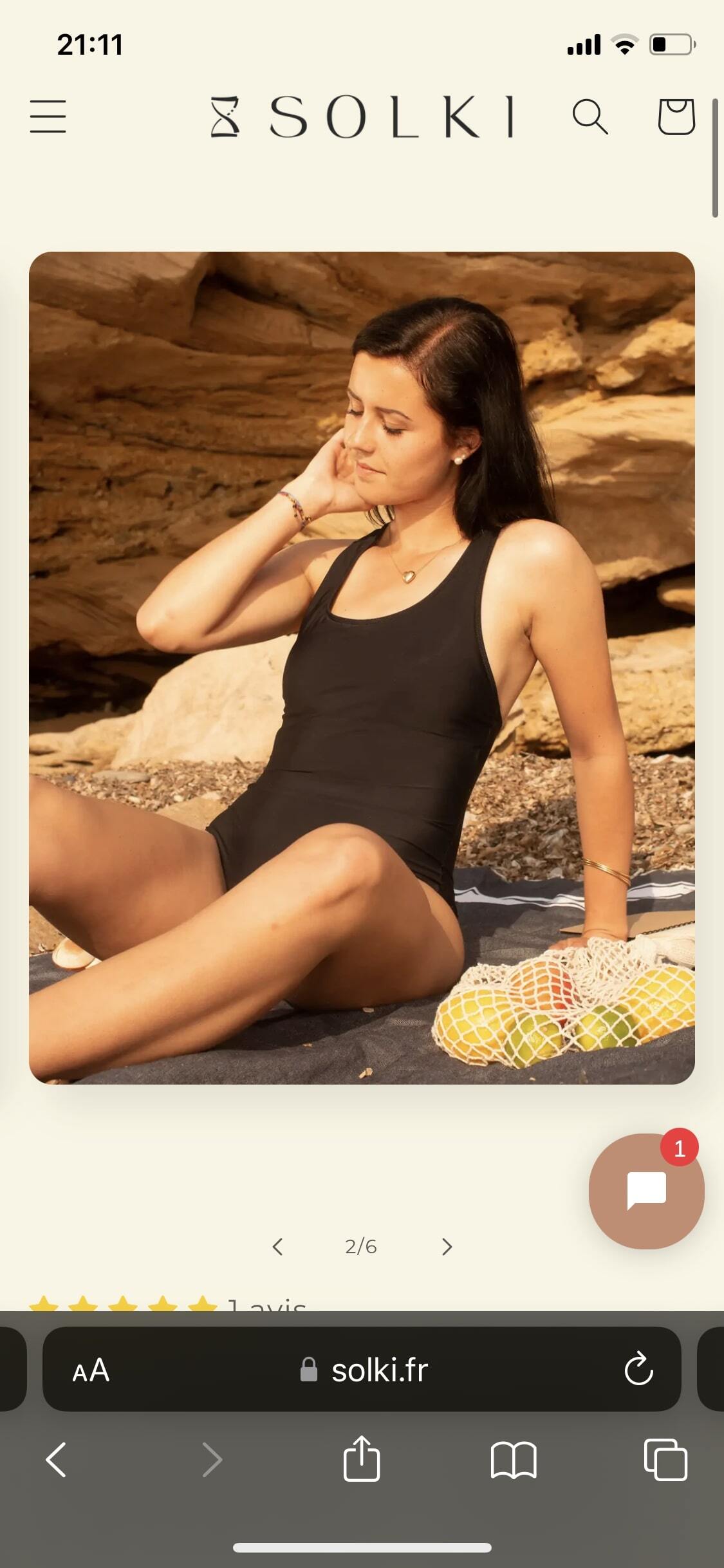The width and height of the screenshot is (724, 1568).
Task: Open the swimsuit product photo
Action: [x=362, y=667]
